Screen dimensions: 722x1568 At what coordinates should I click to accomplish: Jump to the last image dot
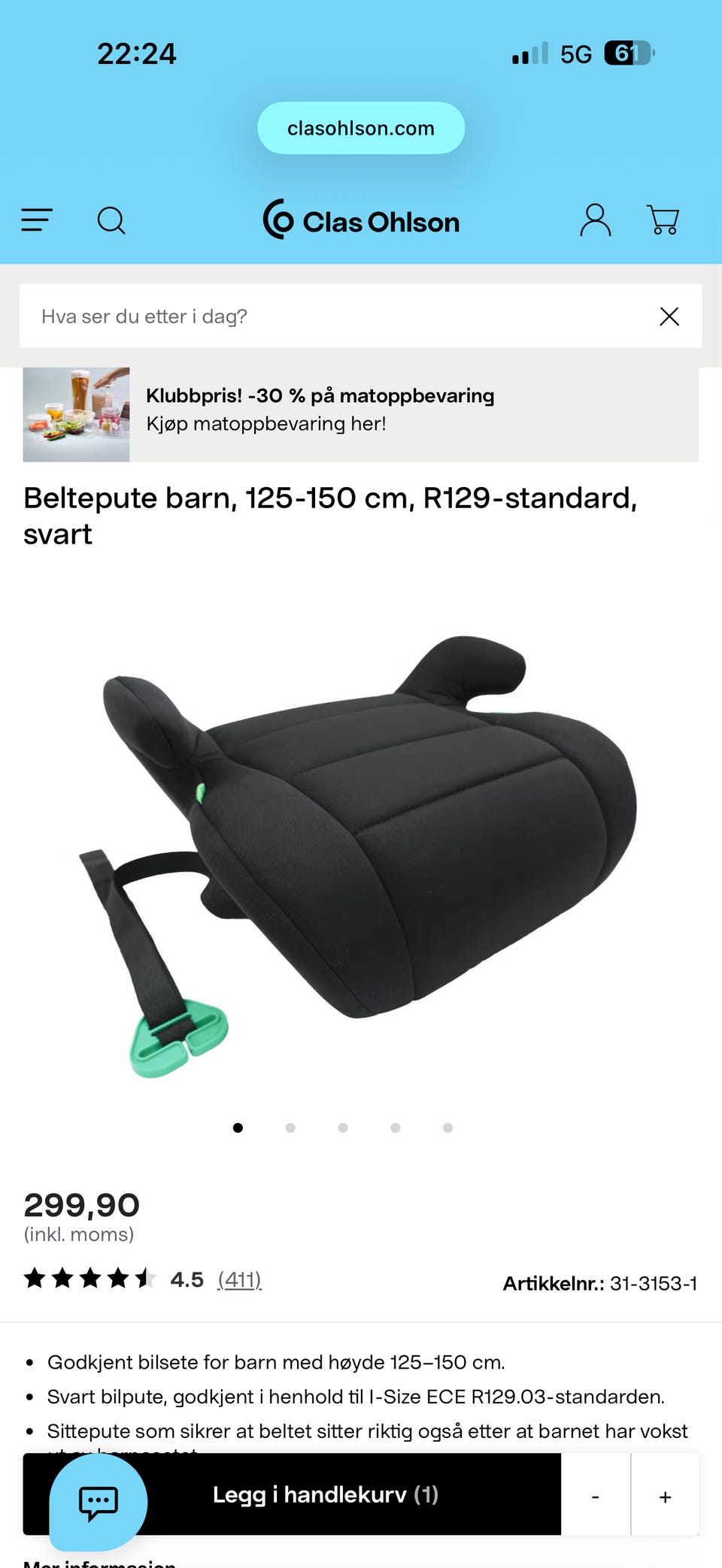(x=448, y=1128)
